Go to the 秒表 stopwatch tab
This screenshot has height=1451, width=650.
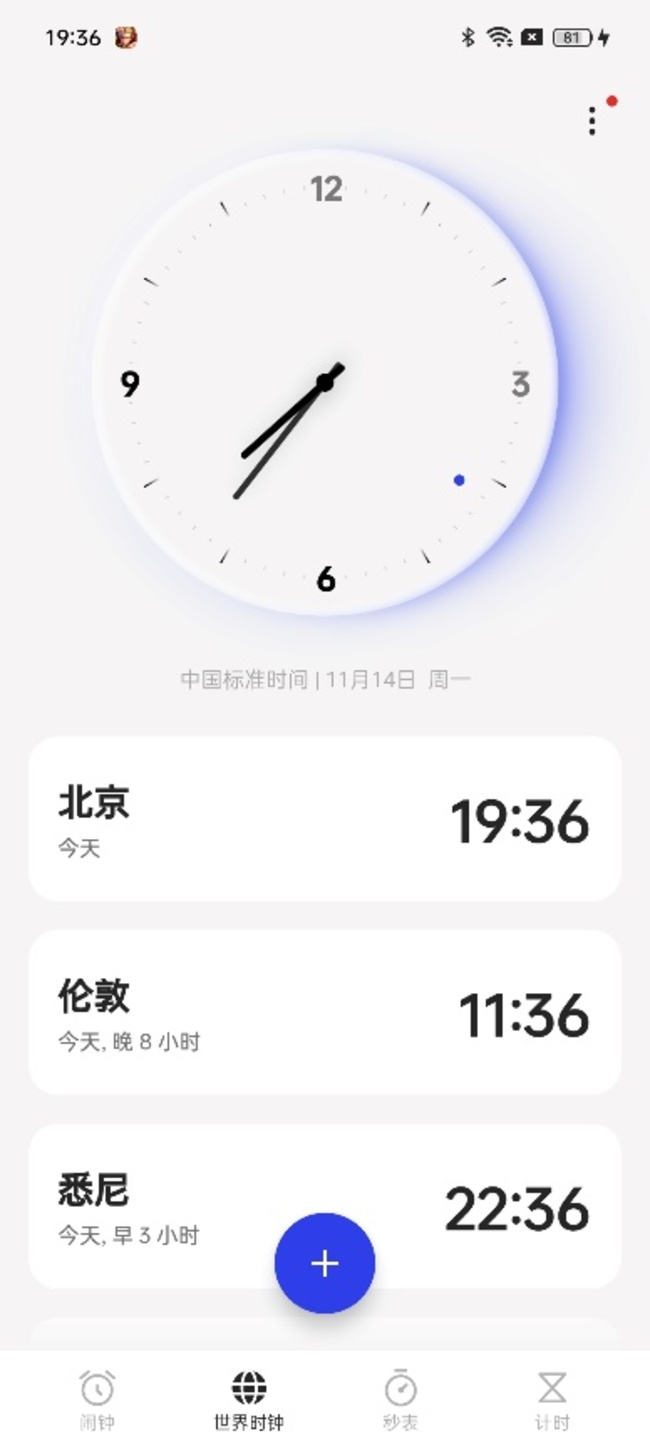point(400,1400)
